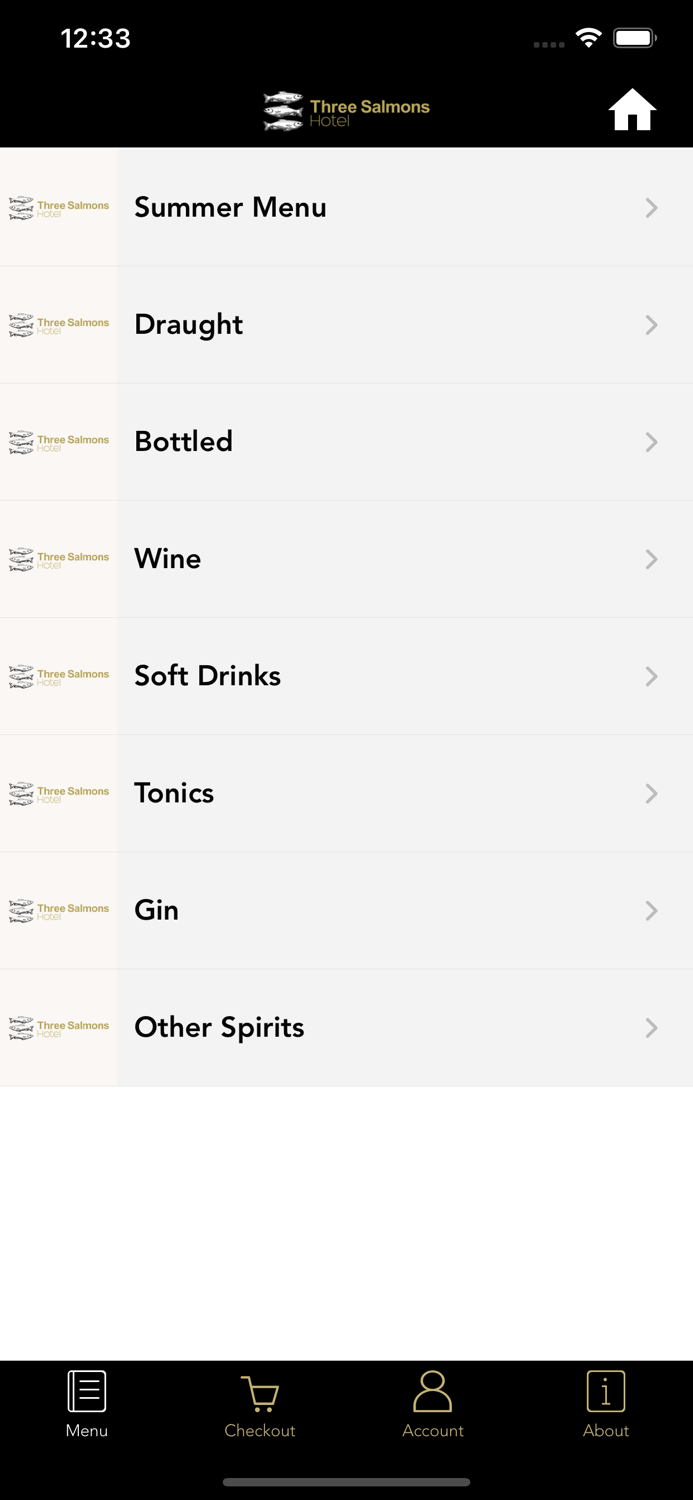The height and width of the screenshot is (1500, 693).
Task: Open Other Spirits
Action: point(346,1027)
